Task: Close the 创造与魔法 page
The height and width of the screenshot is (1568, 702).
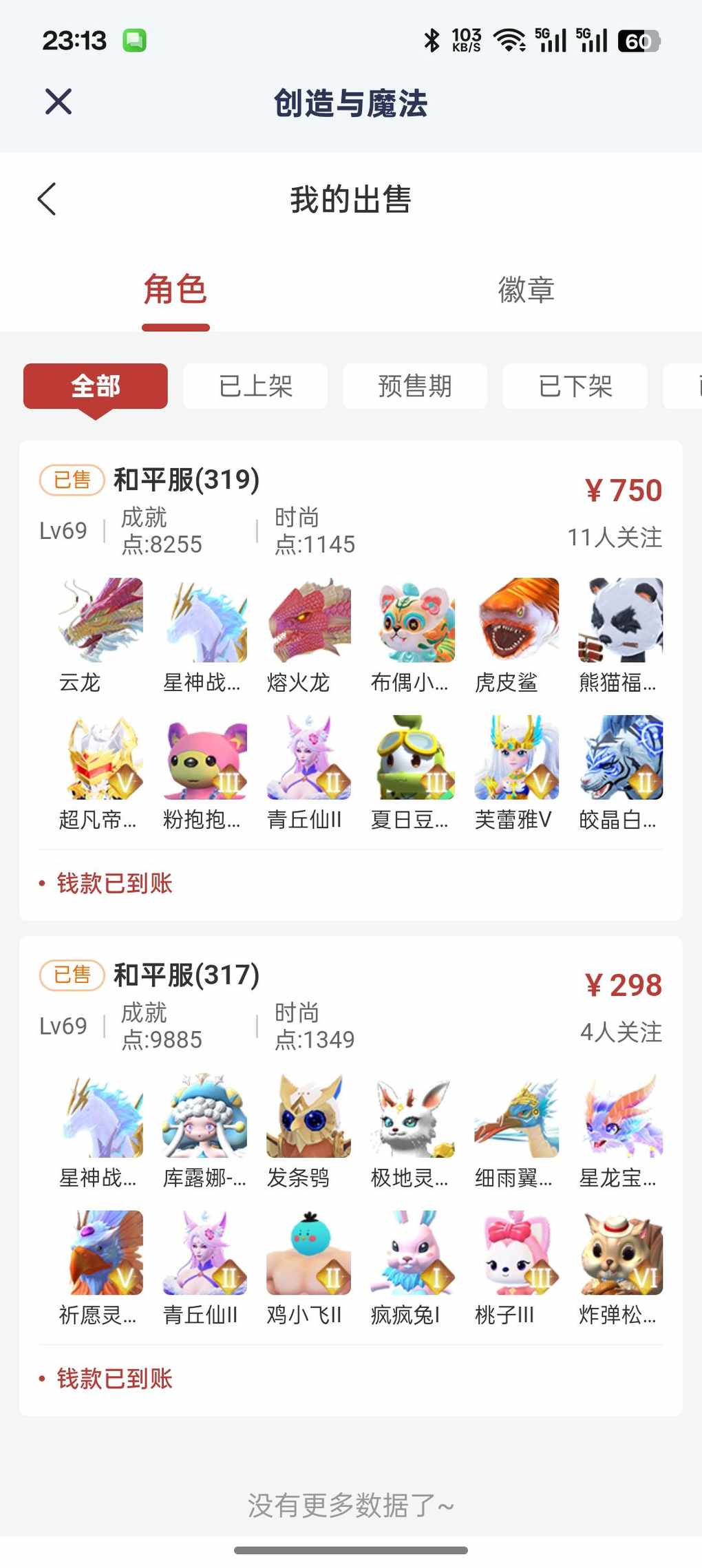Action: (58, 102)
